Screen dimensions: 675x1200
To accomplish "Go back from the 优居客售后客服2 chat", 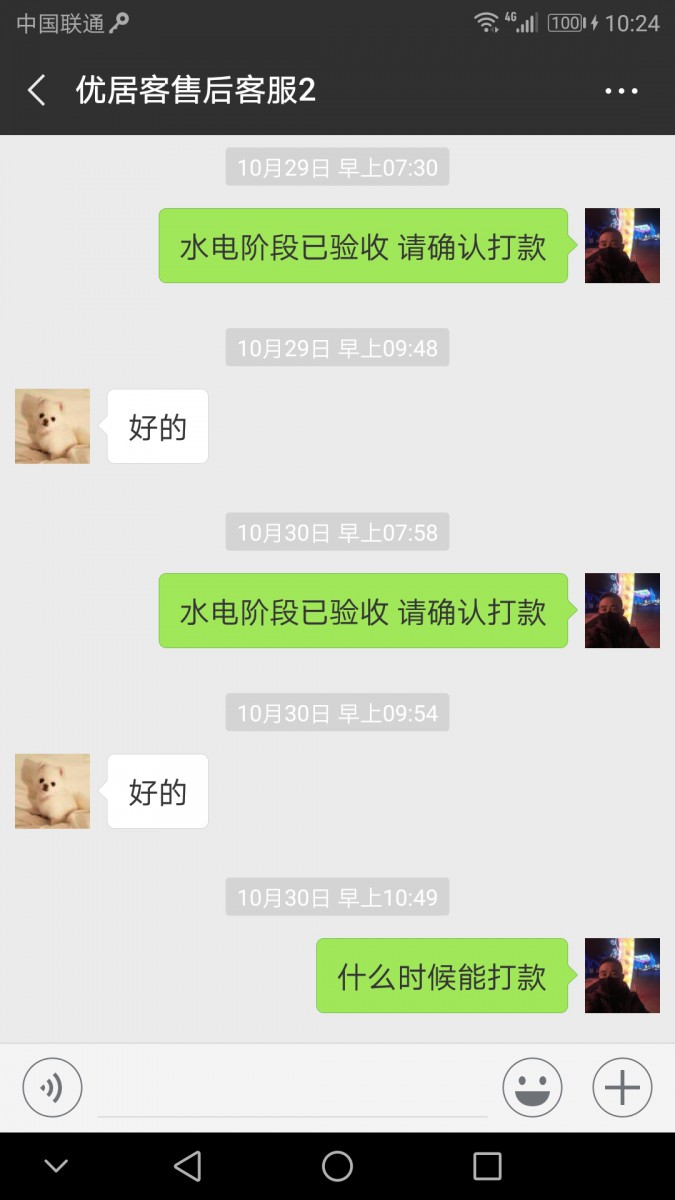I will (x=37, y=91).
